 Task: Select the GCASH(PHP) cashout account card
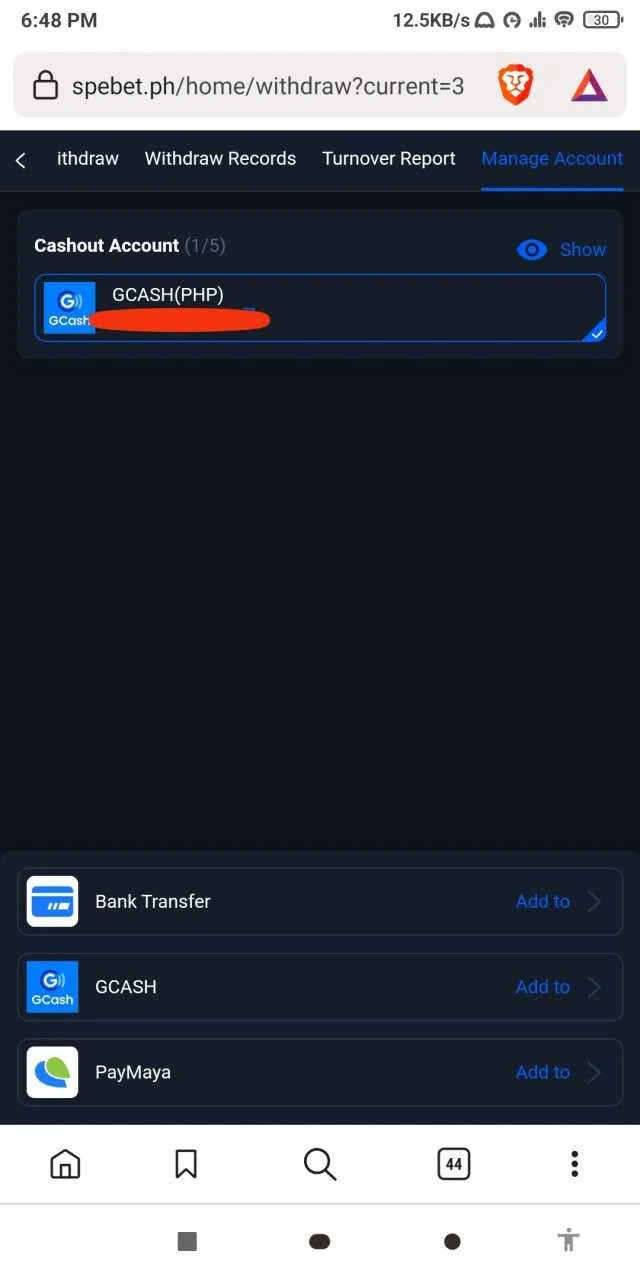[320, 307]
